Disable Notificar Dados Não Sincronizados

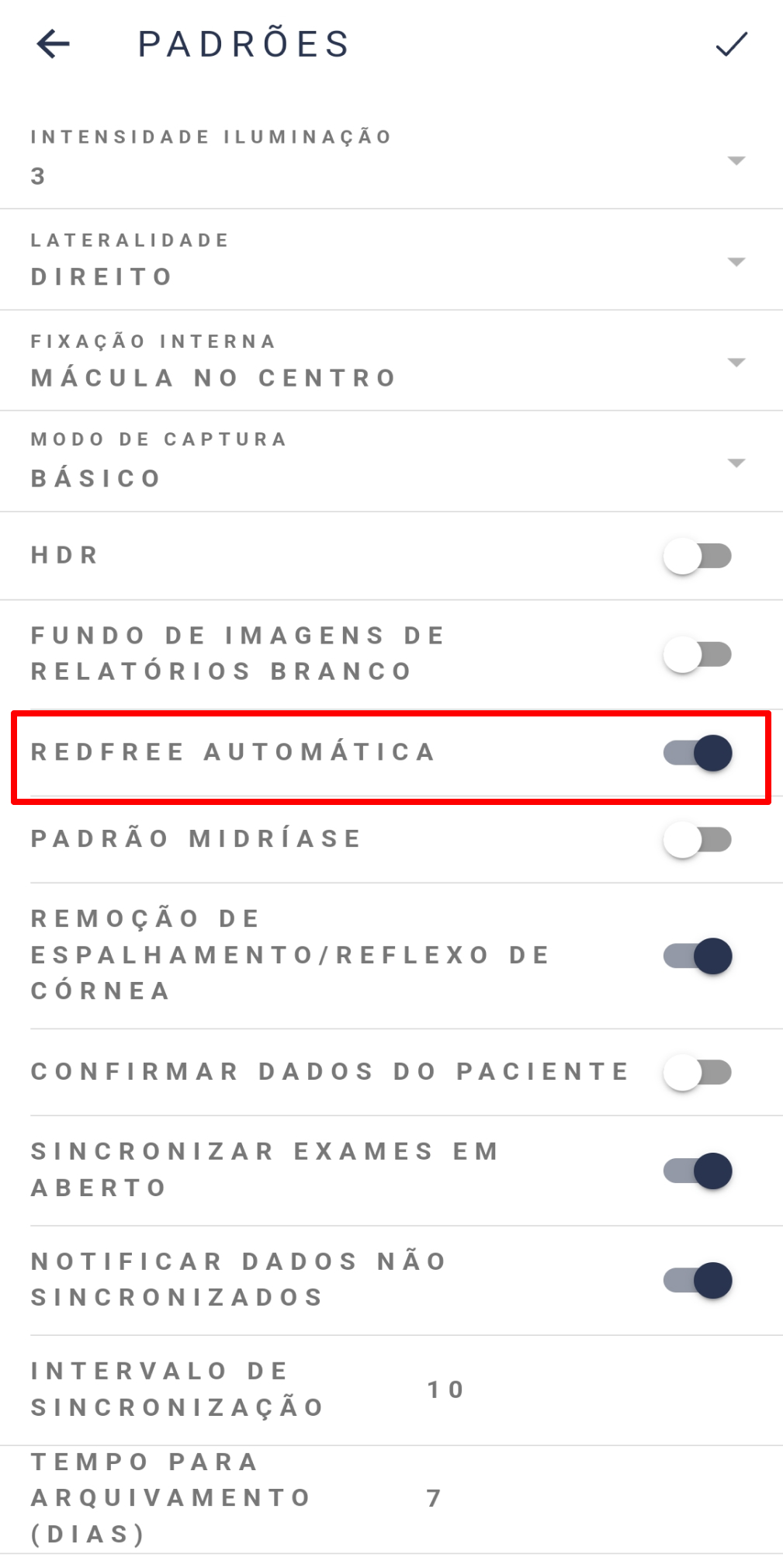(697, 1281)
